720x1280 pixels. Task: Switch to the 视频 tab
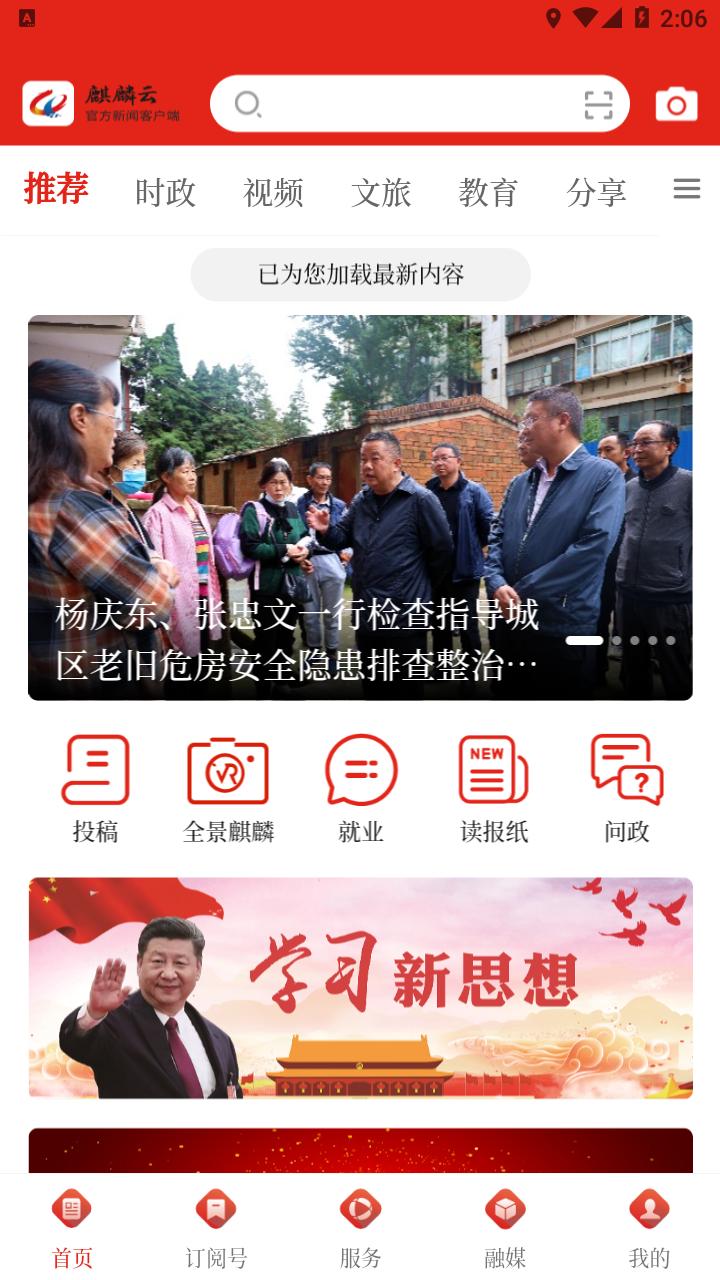pyautogui.click(x=273, y=192)
